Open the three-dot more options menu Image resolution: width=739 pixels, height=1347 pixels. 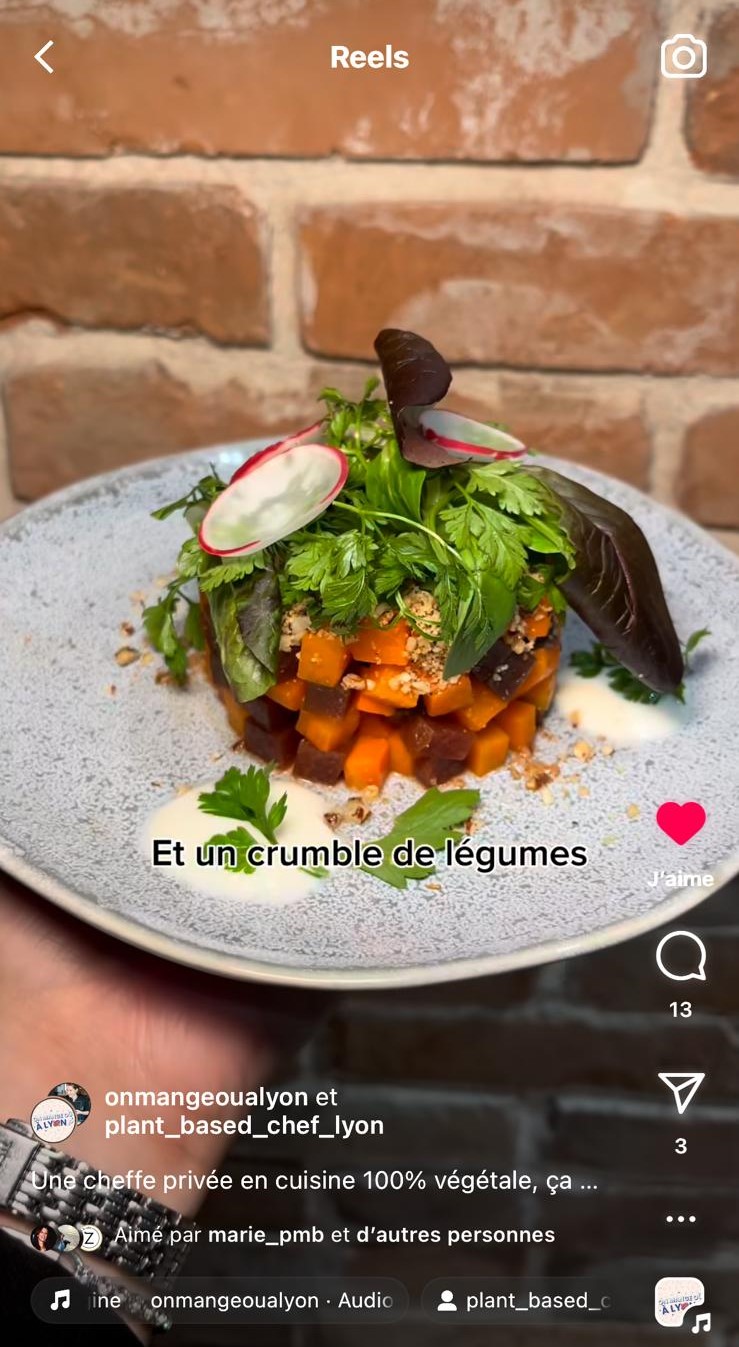(x=681, y=1218)
